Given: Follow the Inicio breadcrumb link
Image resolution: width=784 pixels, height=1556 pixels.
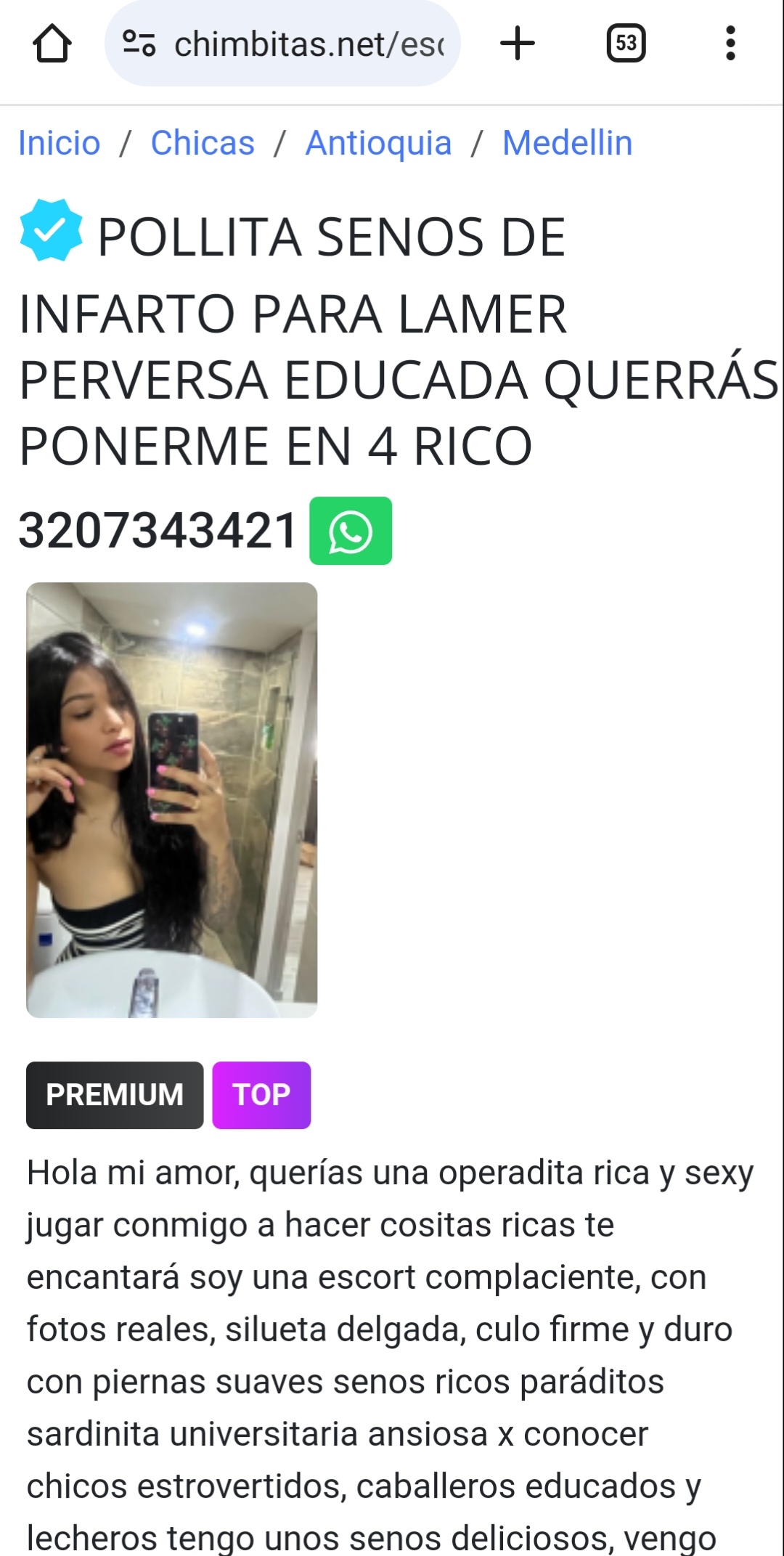Looking at the screenshot, I should [60, 143].
